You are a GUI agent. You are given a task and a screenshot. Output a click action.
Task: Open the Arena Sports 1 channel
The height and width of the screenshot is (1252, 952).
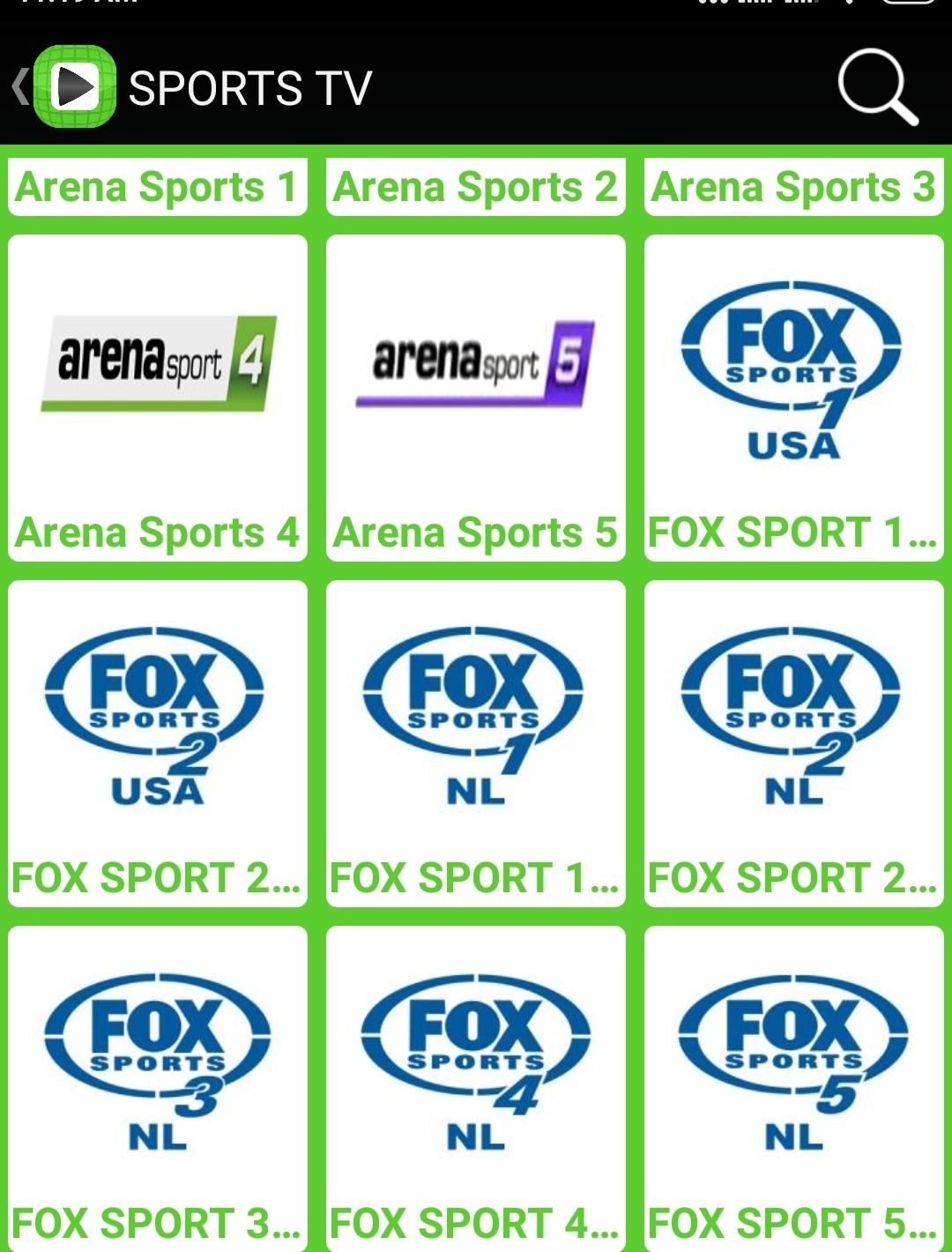(157, 186)
